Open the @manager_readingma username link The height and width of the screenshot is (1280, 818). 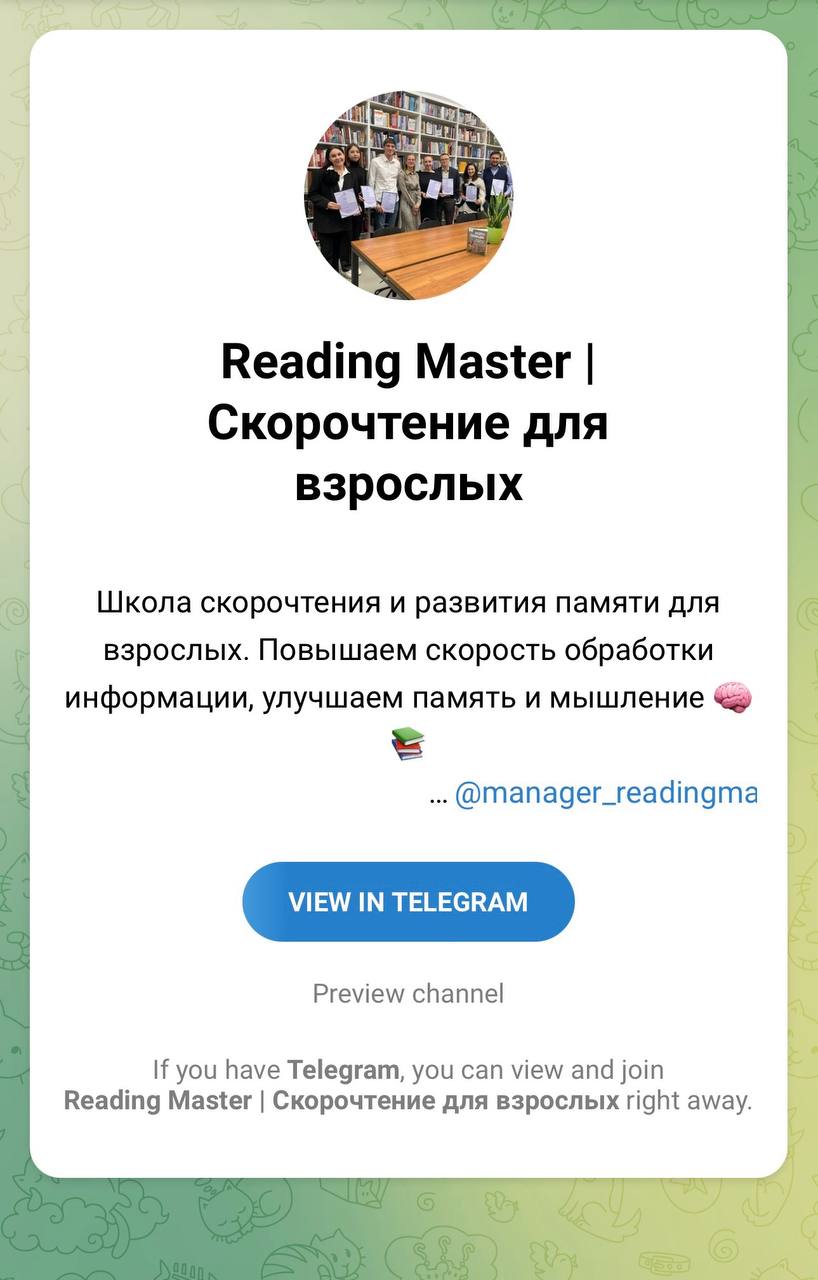[x=605, y=793]
